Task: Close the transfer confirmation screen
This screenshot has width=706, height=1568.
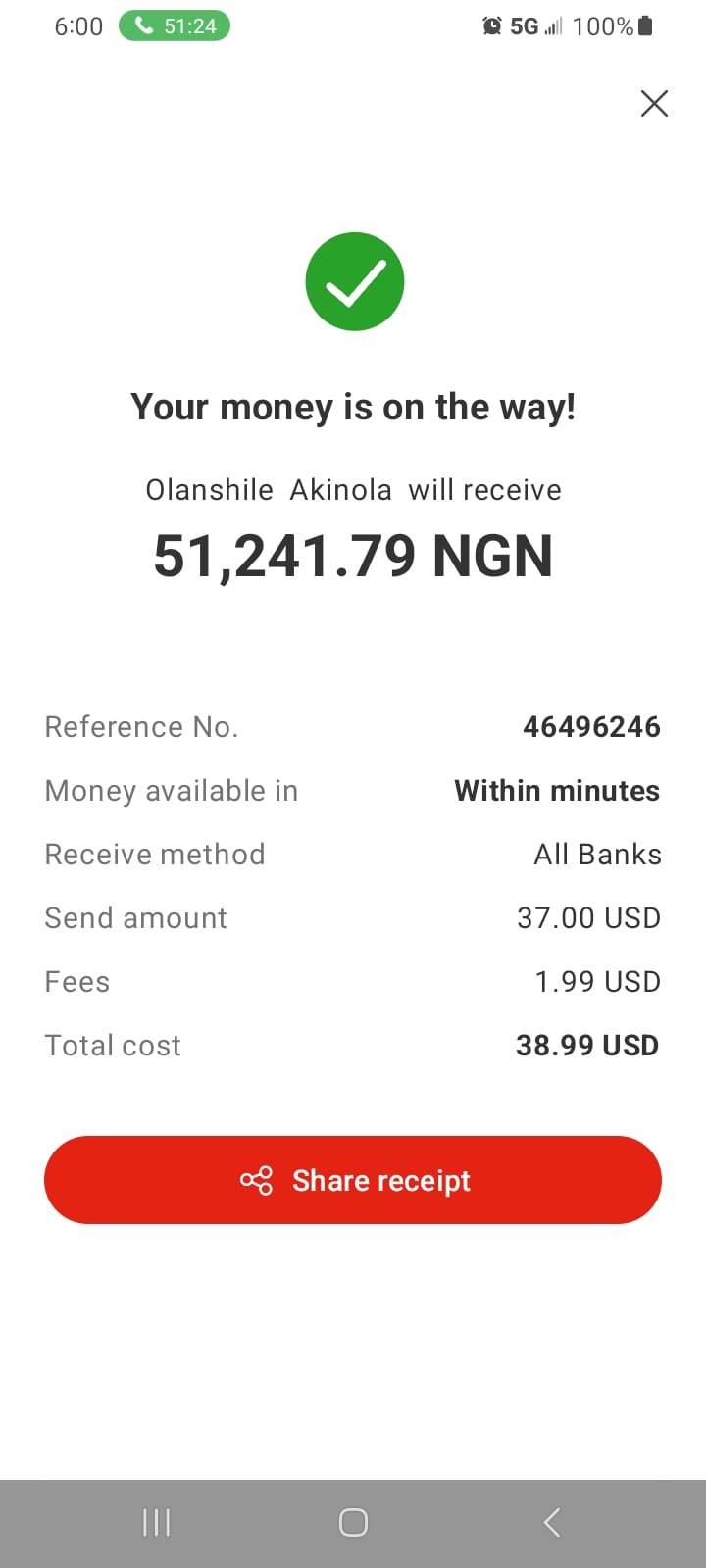Action: (654, 103)
